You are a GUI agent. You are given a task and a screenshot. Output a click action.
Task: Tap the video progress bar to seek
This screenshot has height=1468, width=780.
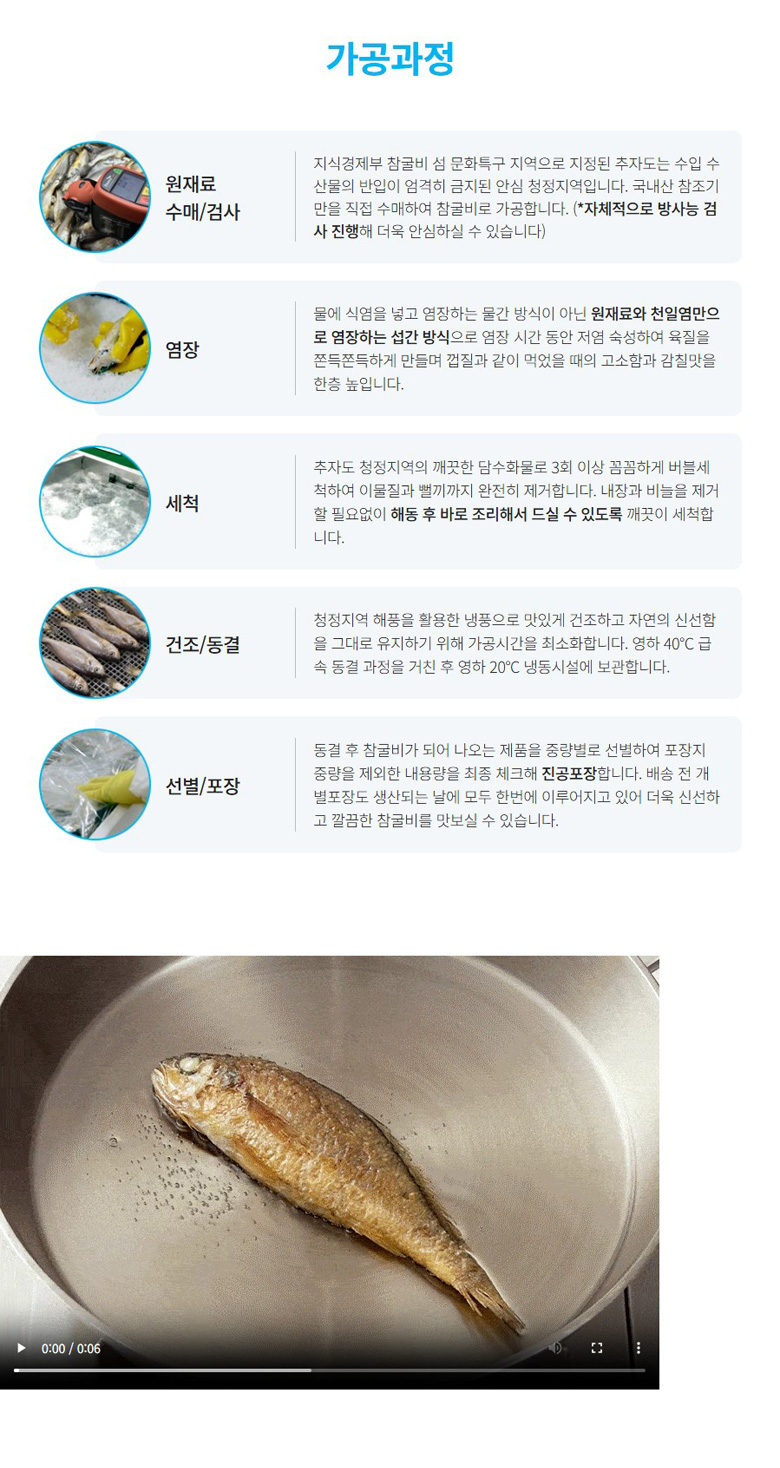330,1370
